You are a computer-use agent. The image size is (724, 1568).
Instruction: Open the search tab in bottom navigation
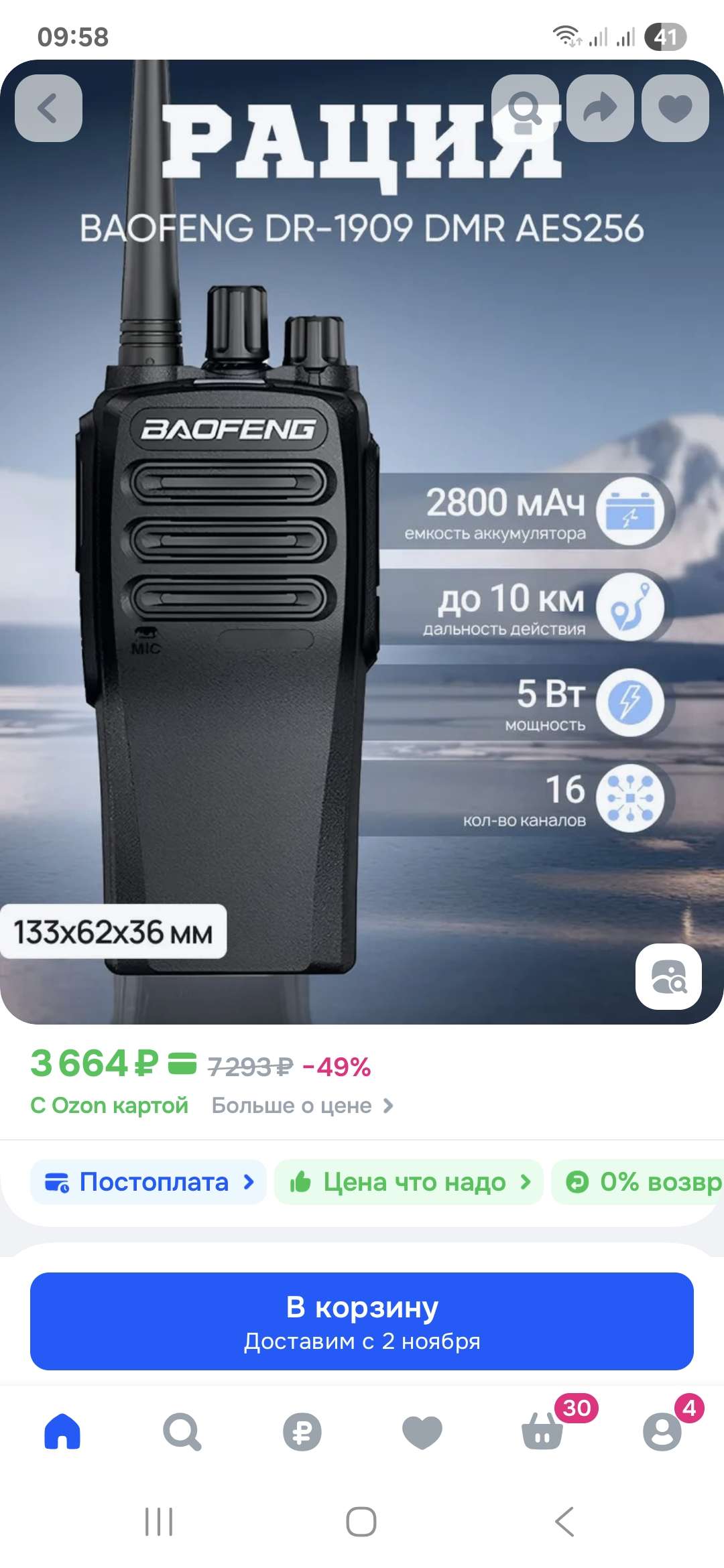point(182,1431)
